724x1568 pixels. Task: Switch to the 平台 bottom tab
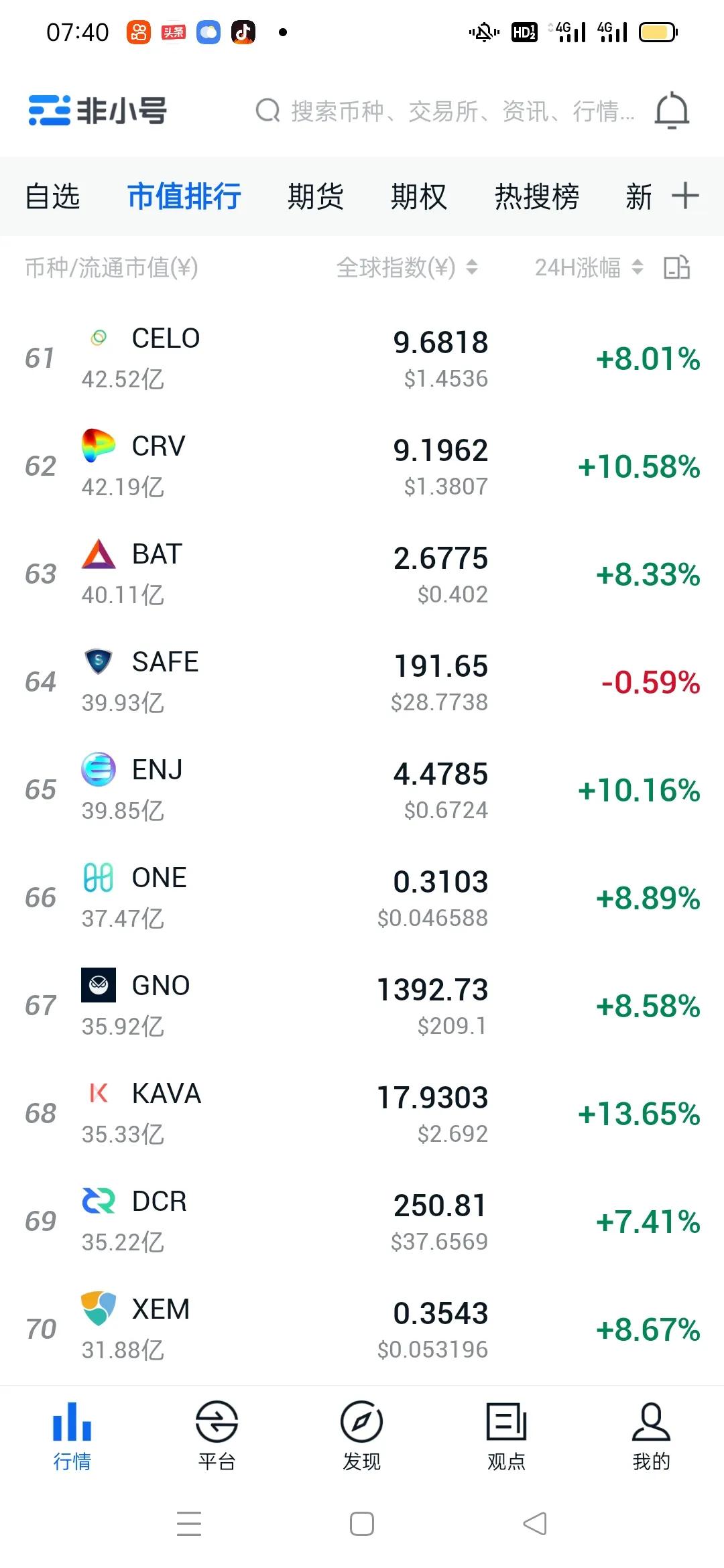tap(217, 1435)
